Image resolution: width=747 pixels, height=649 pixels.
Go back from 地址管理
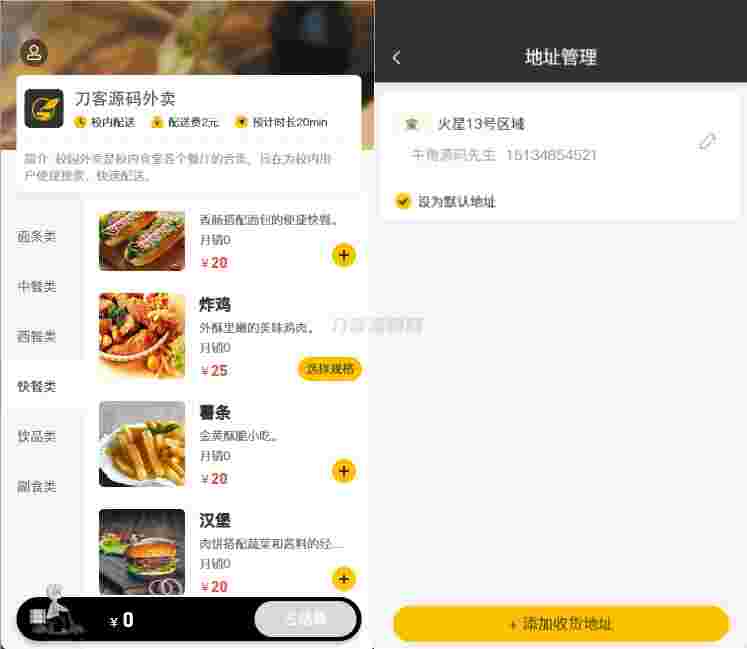tap(397, 58)
